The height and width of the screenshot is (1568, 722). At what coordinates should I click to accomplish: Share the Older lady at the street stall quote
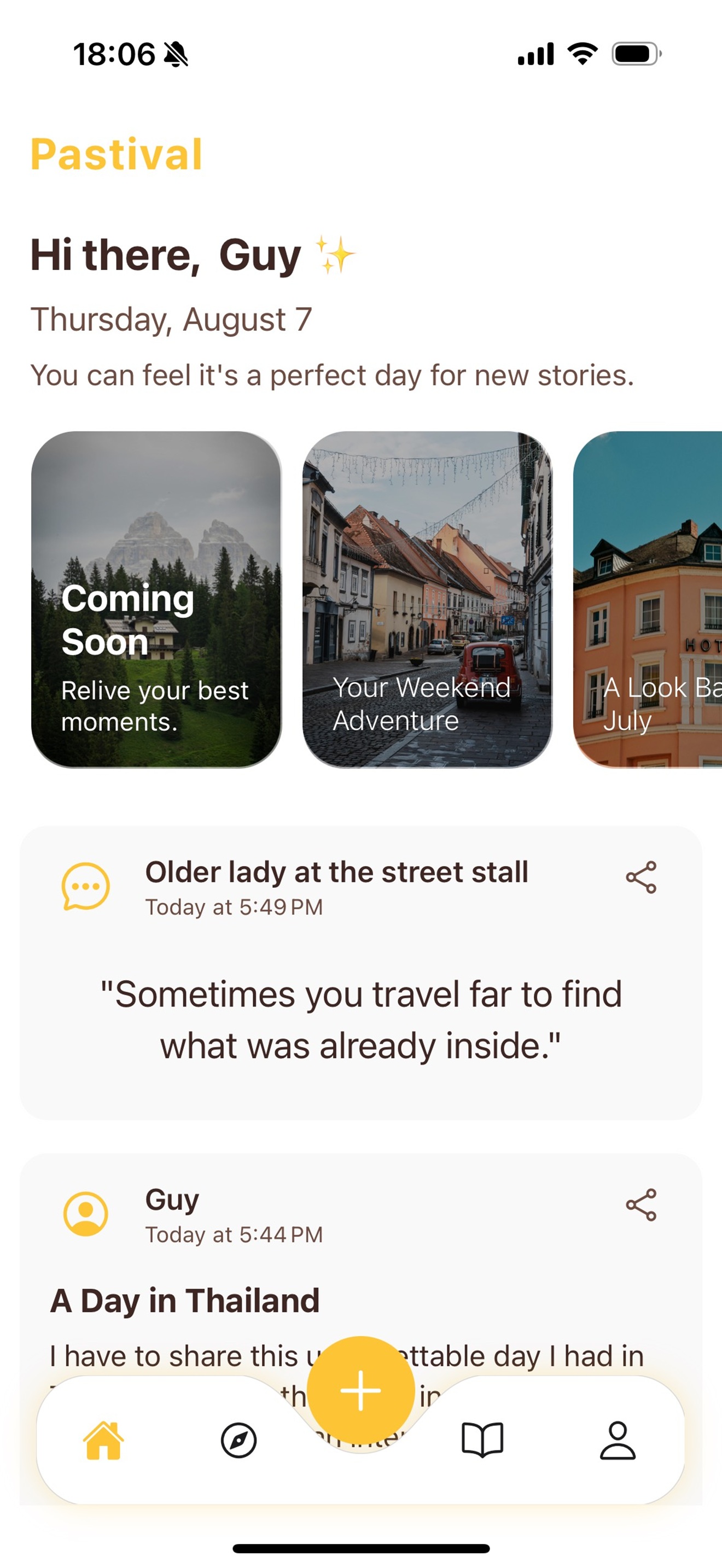click(641, 877)
